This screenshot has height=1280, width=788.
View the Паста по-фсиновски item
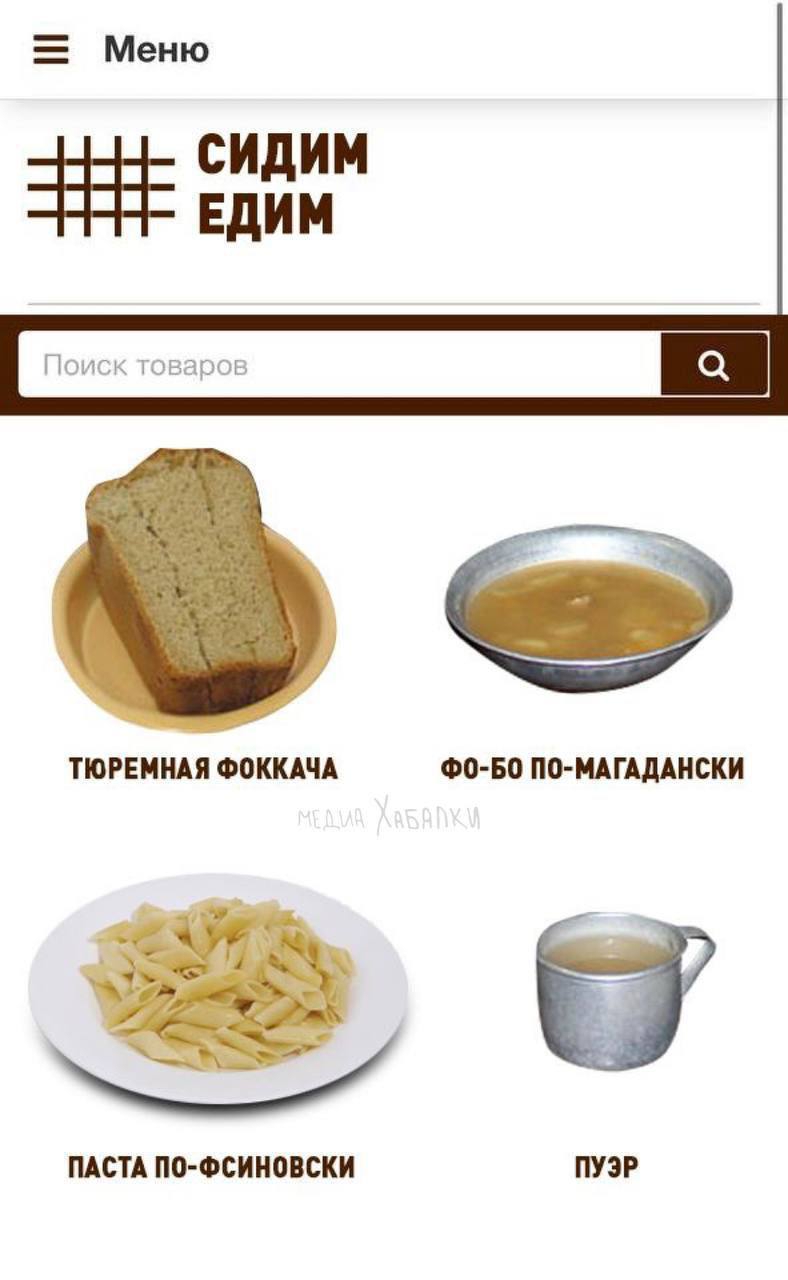216,990
